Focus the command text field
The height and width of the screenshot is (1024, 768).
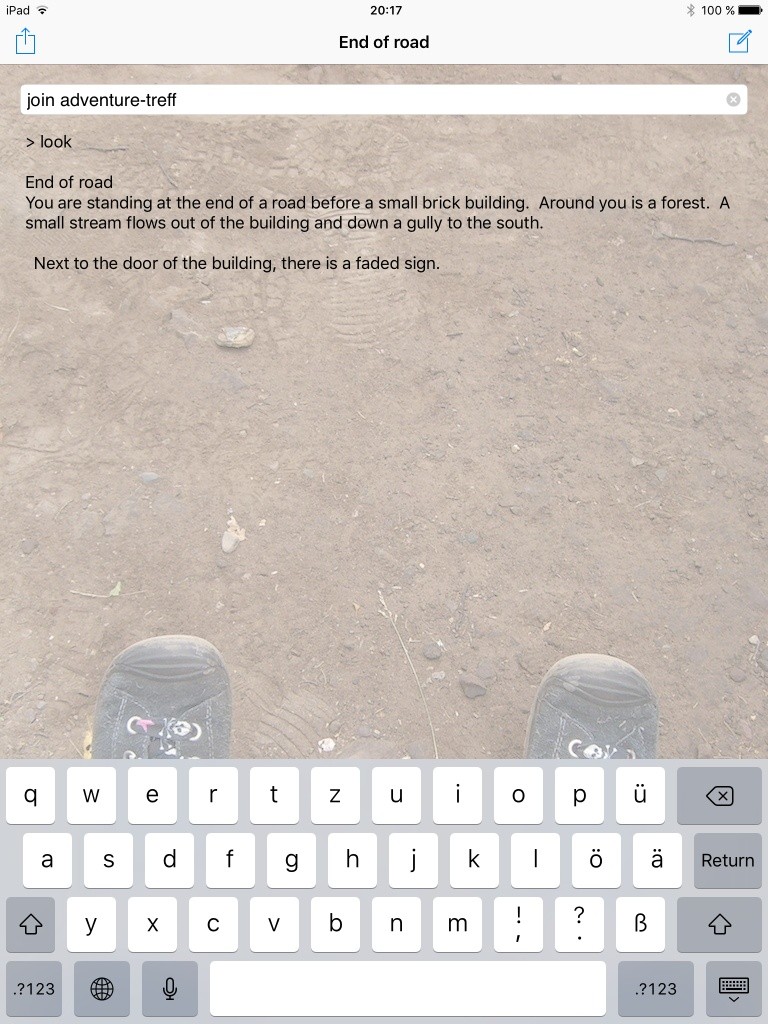(x=370, y=100)
